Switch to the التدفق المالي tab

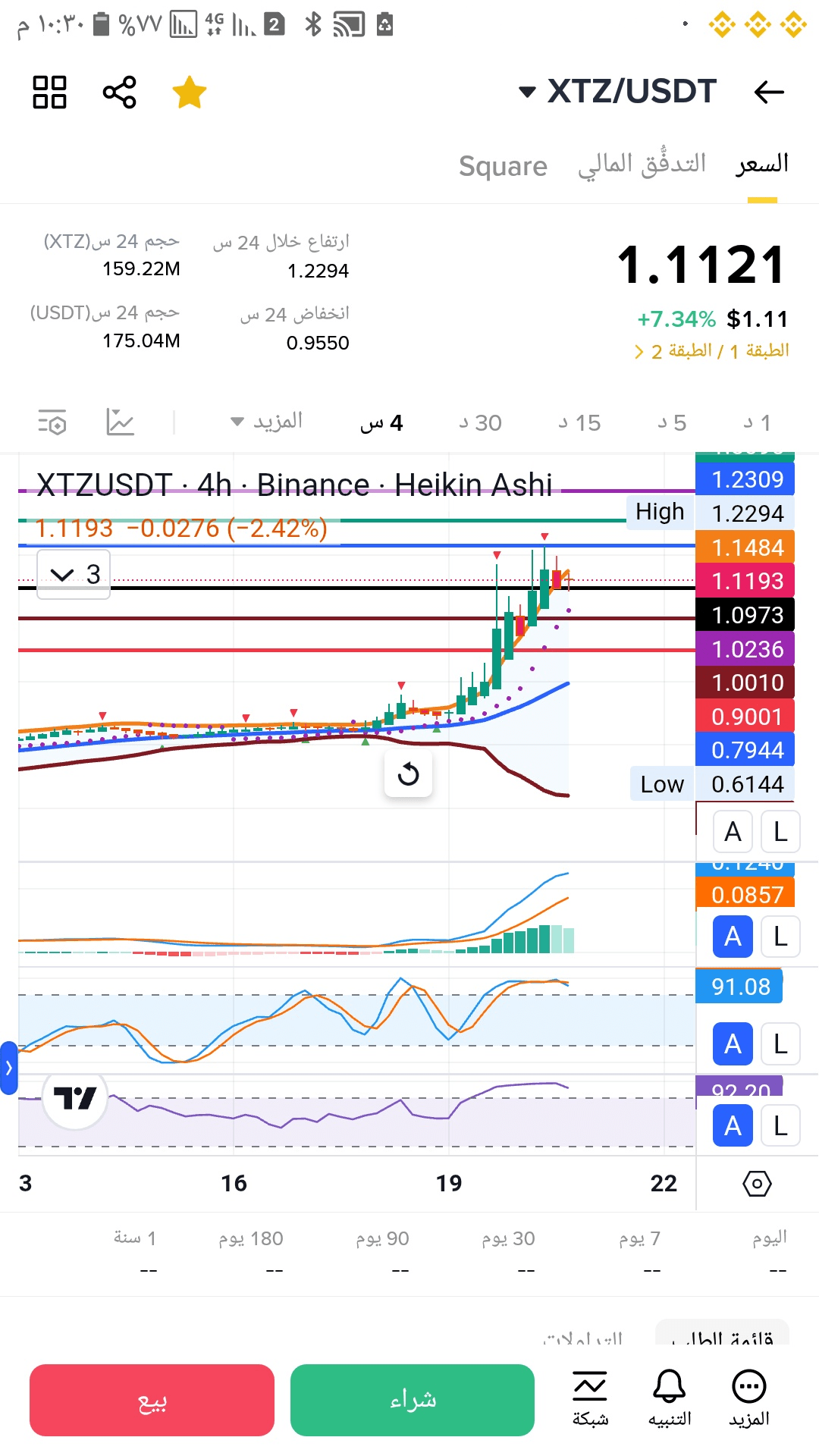pos(642,164)
